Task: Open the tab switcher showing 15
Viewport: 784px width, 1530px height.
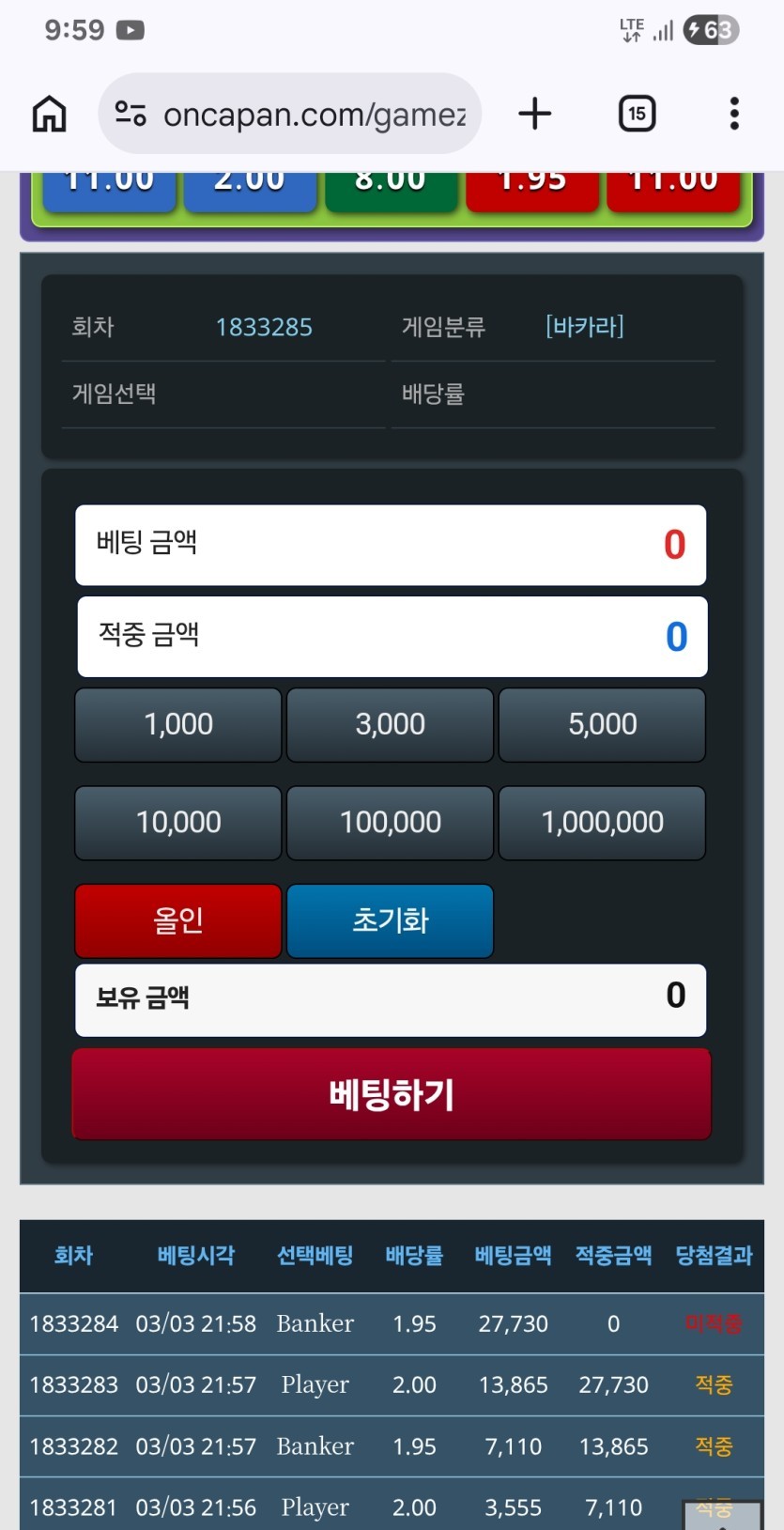Action: pos(637,115)
